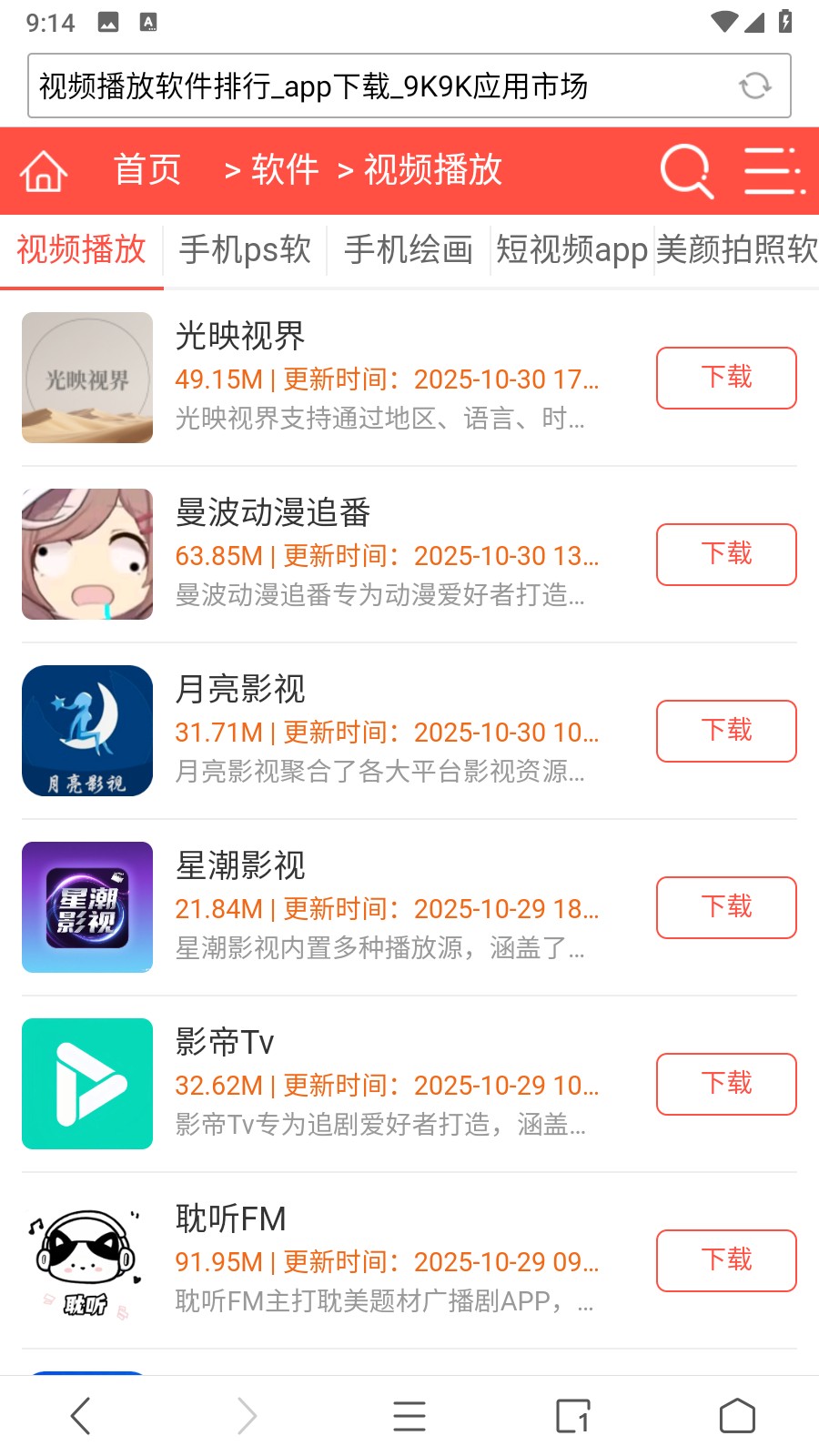Return home via the bottom-right home icon
819x1456 pixels.
point(737,1415)
